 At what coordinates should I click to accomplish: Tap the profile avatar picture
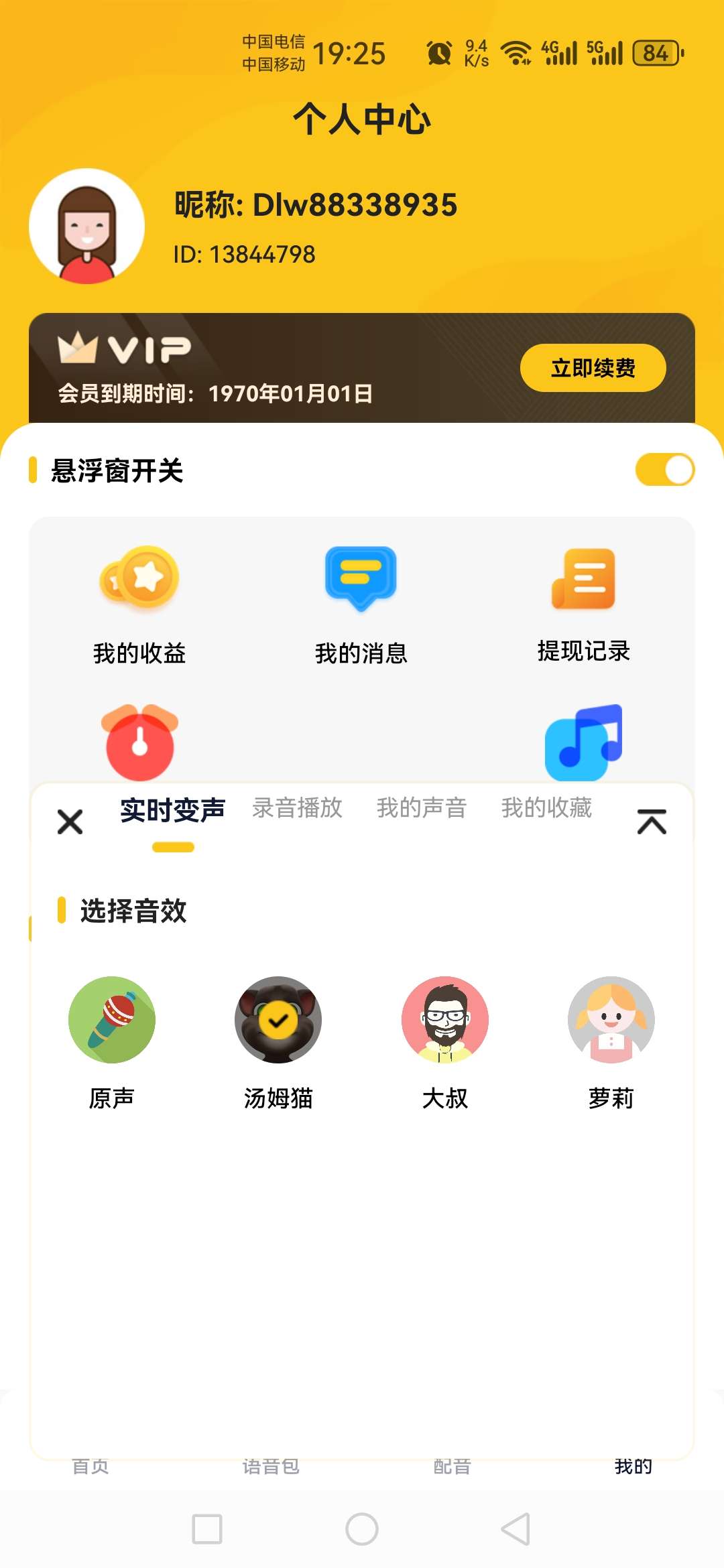87,226
